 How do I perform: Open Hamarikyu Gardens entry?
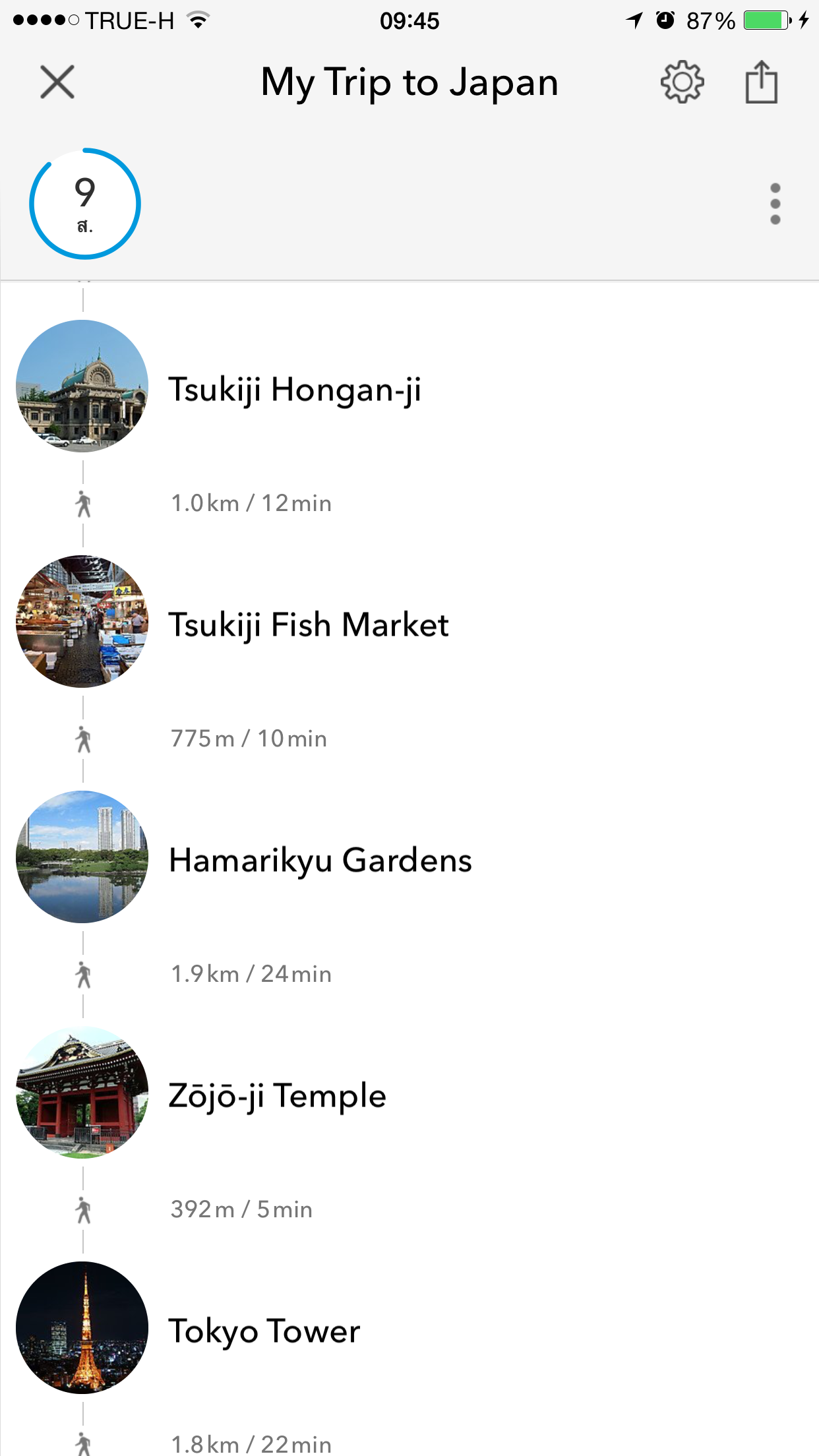[409, 857]
